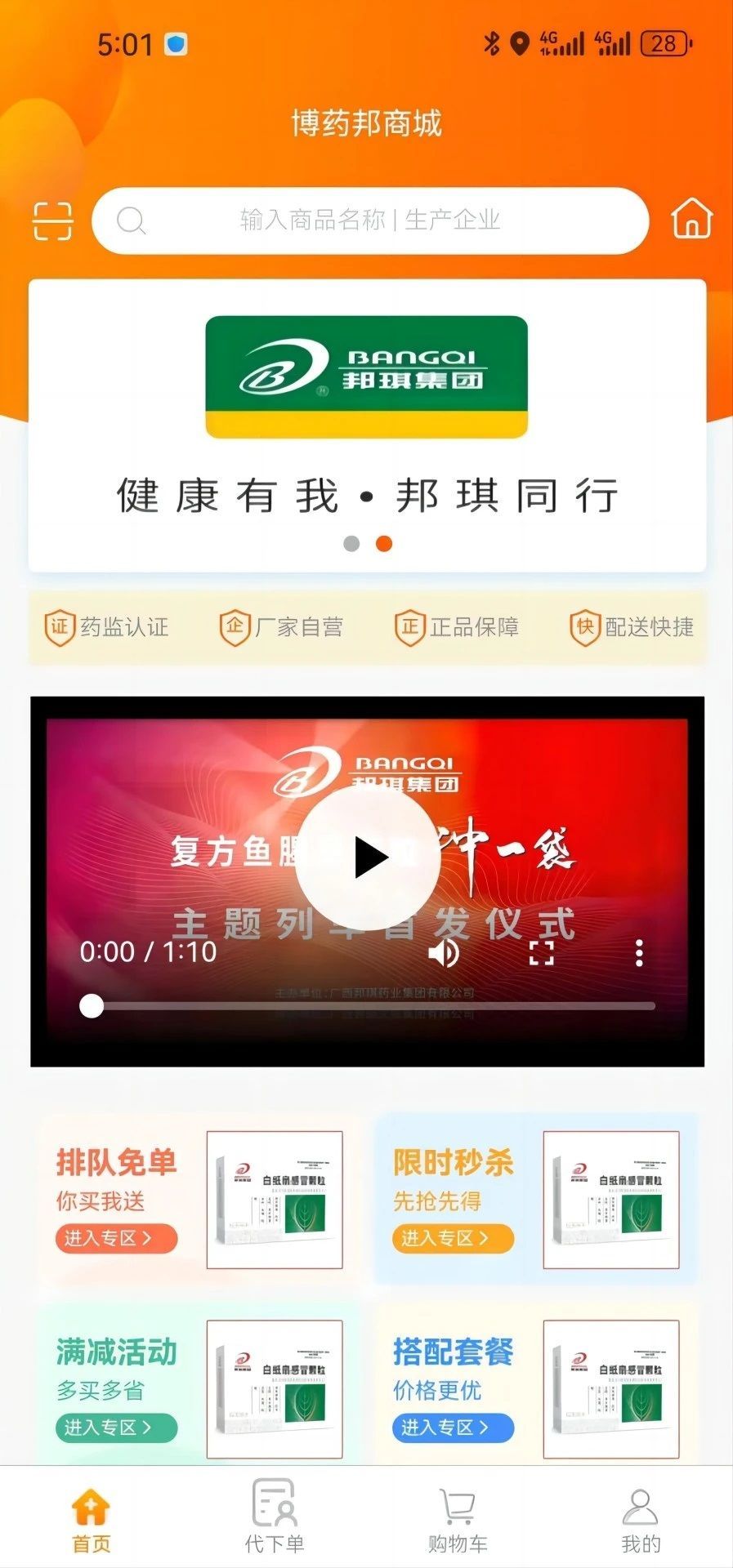Switch to the 首页 tab

(x=92, y=1516)
